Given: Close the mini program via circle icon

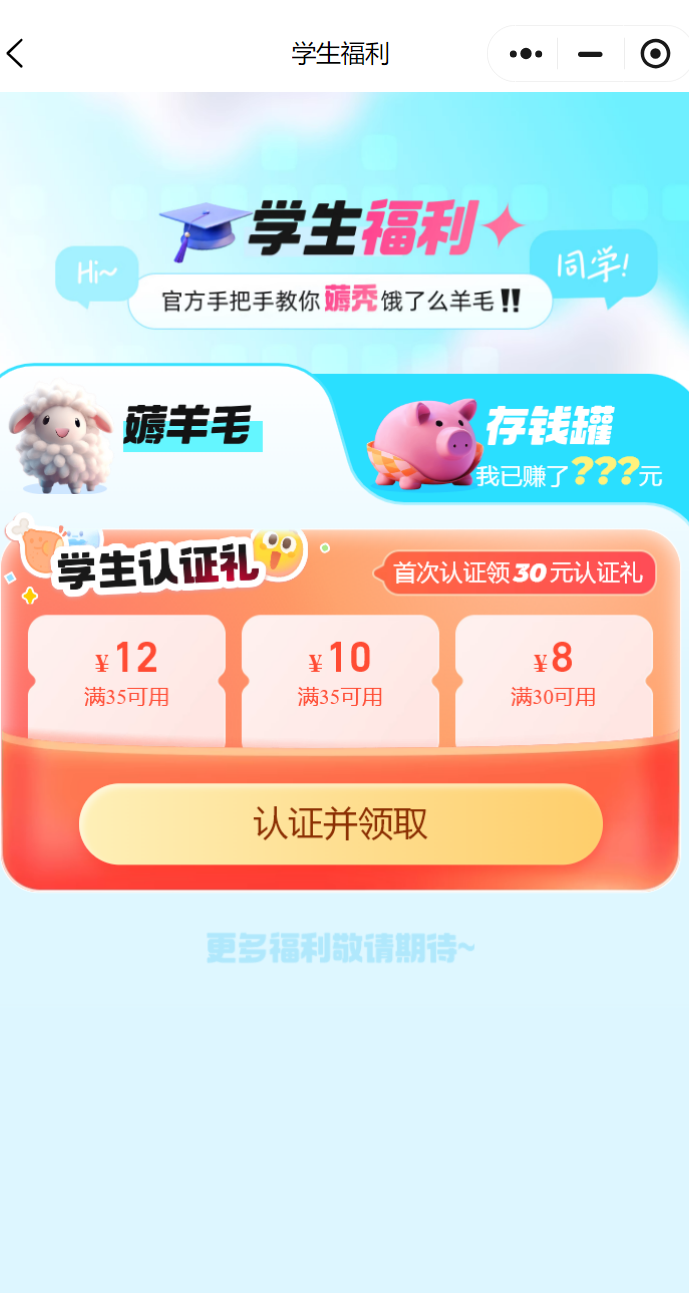Looking at the screenshot, I should (655, 54).
